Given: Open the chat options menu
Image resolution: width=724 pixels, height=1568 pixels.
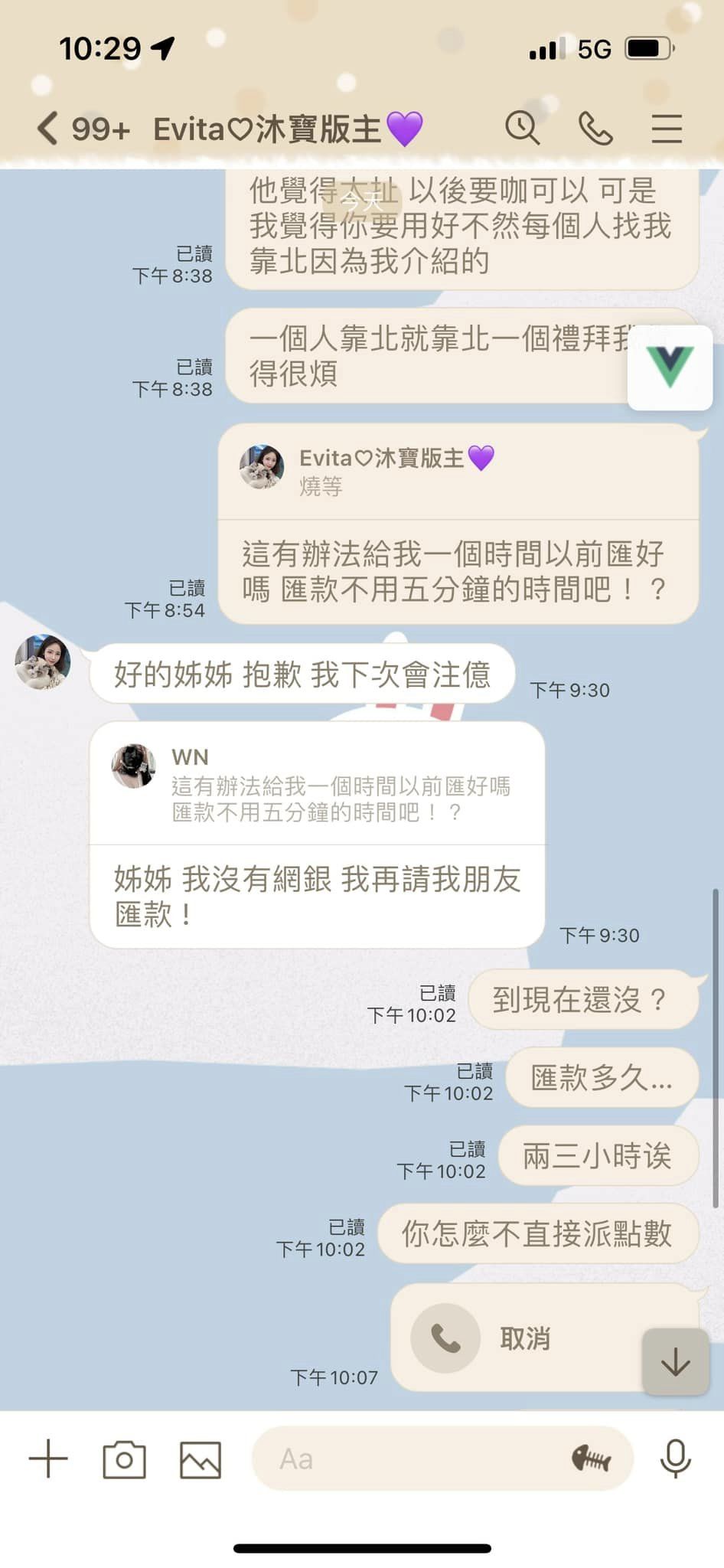Looking at the screenshot, I should (666, 128).
